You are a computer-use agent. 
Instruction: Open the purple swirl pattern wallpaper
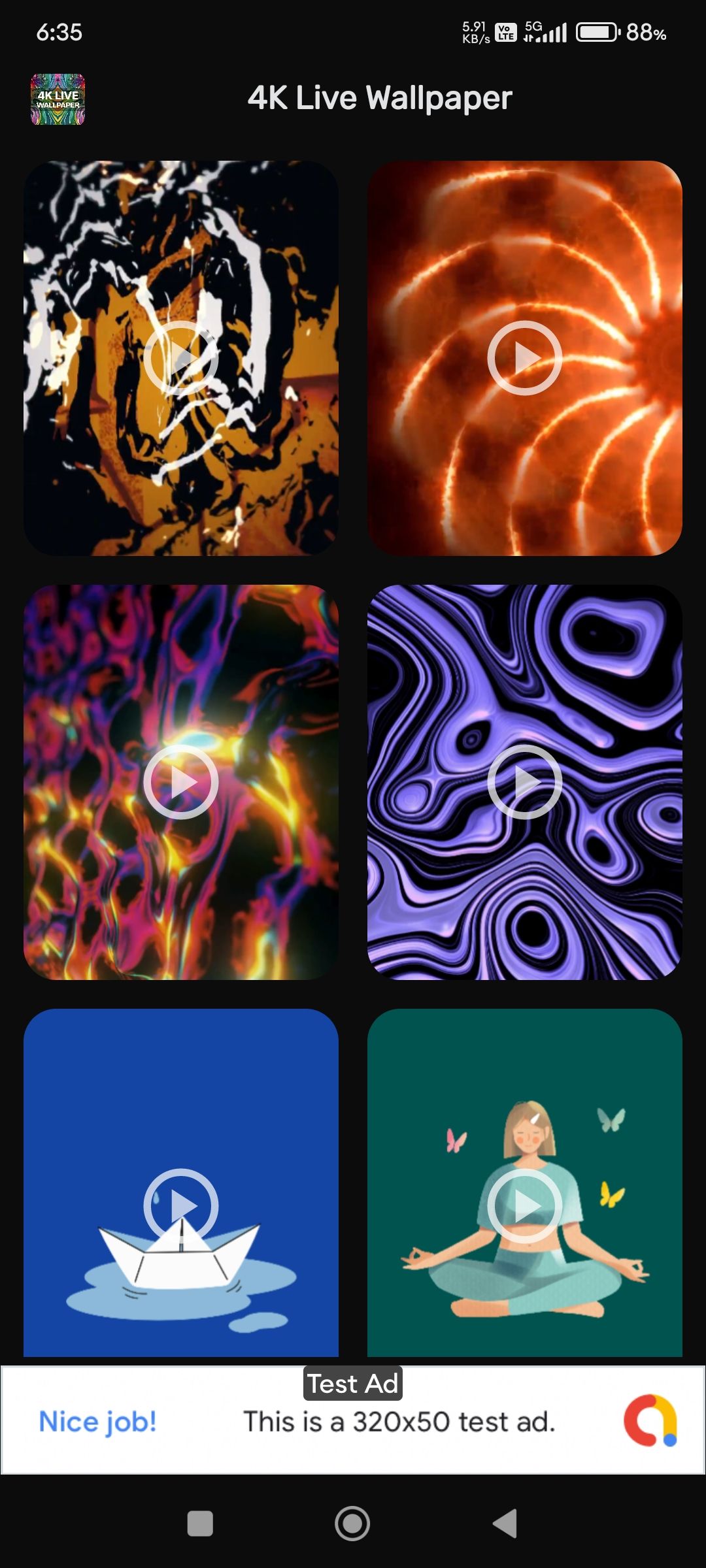point(524,781)
